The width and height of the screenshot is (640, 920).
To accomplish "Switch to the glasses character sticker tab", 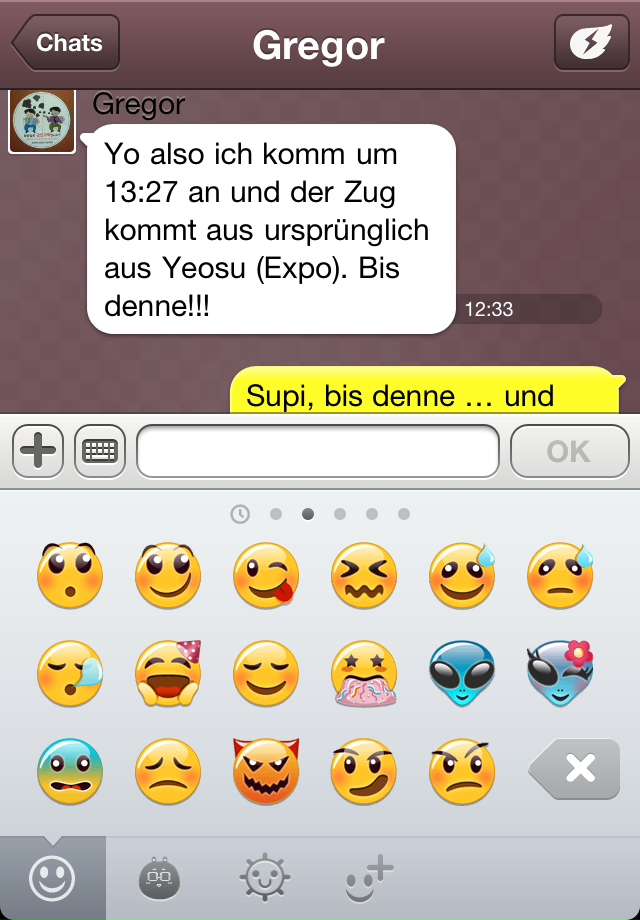I will [158, 879].
